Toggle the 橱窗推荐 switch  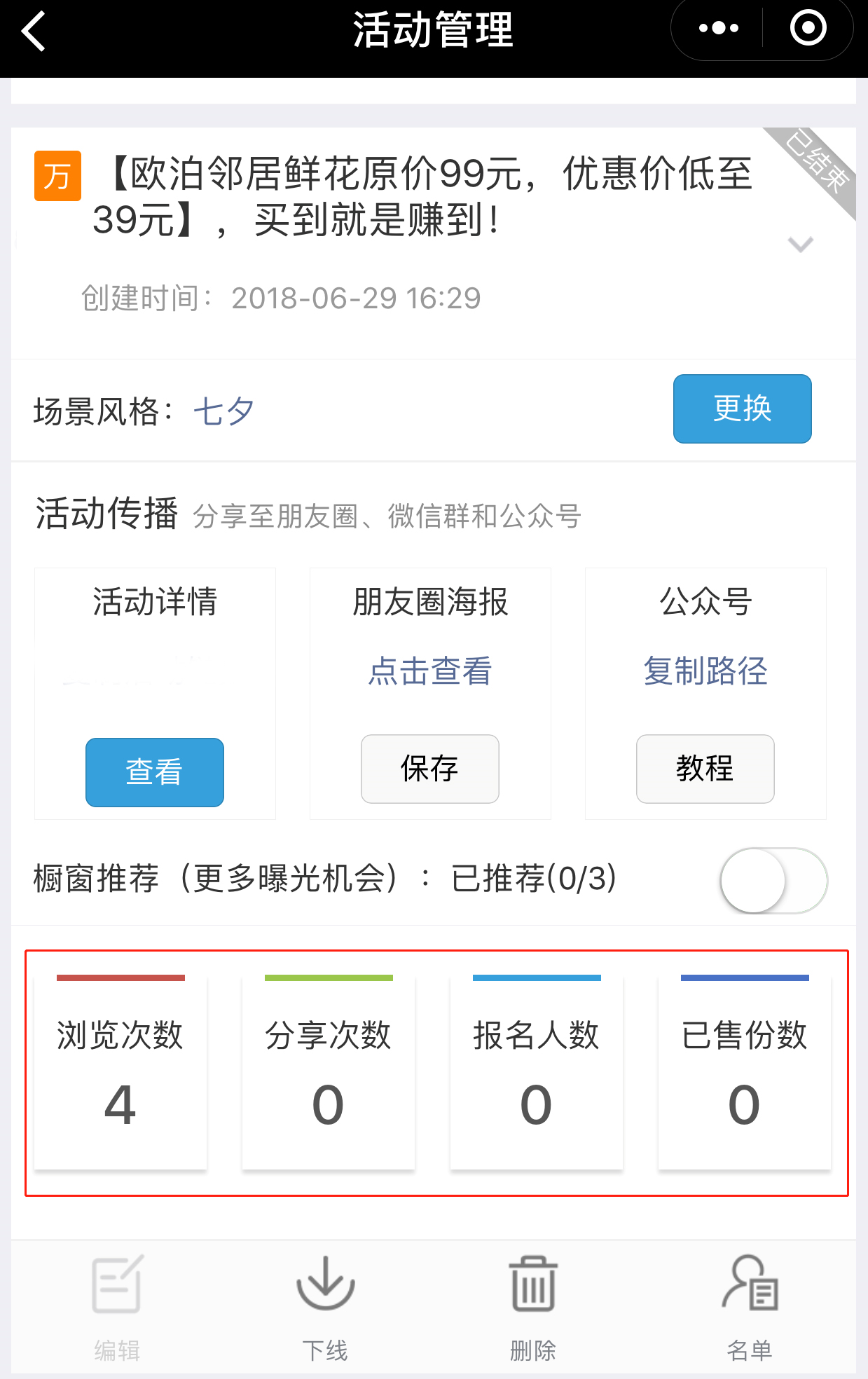point(773,880)
